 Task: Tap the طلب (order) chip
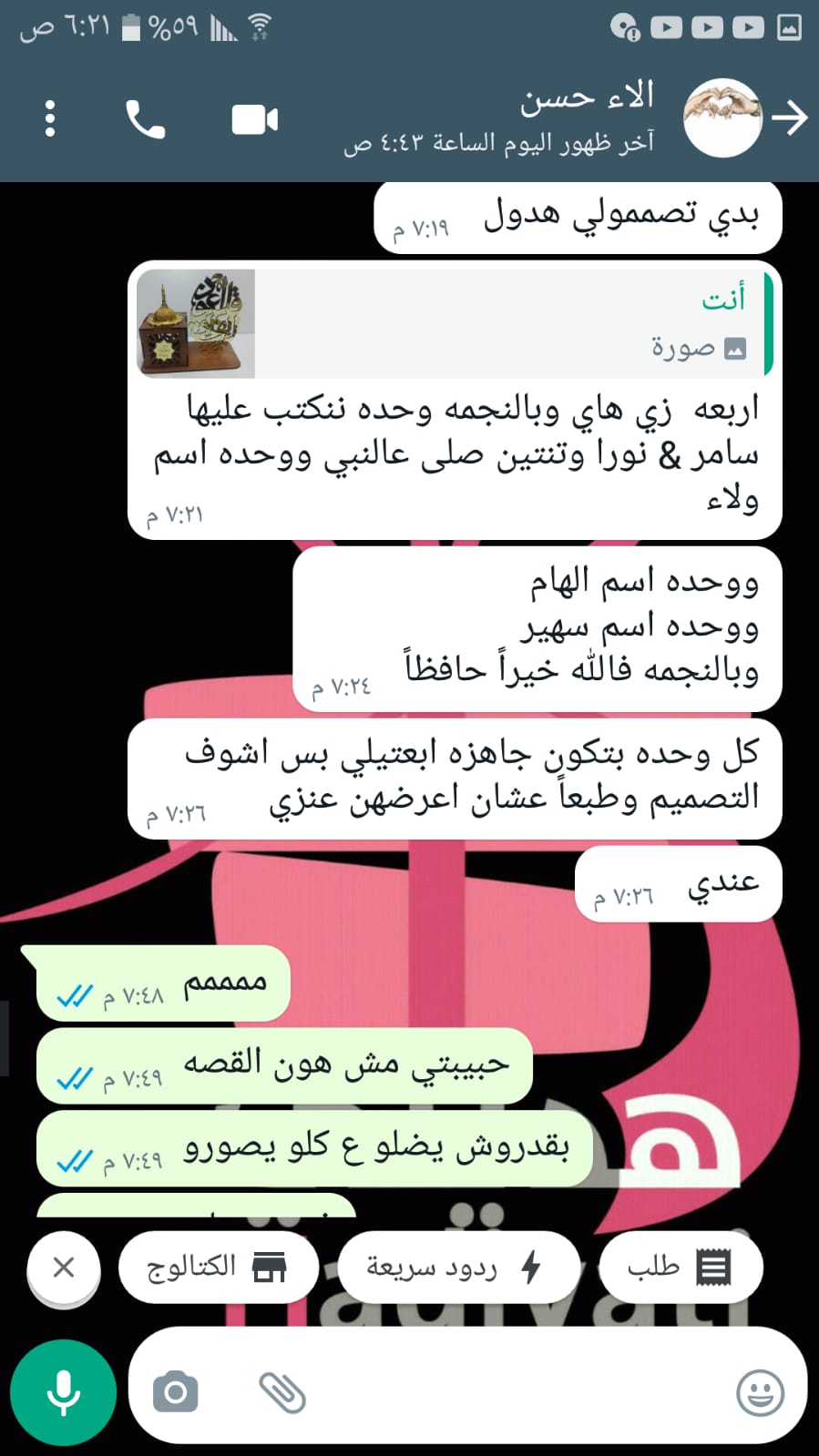680,1267
